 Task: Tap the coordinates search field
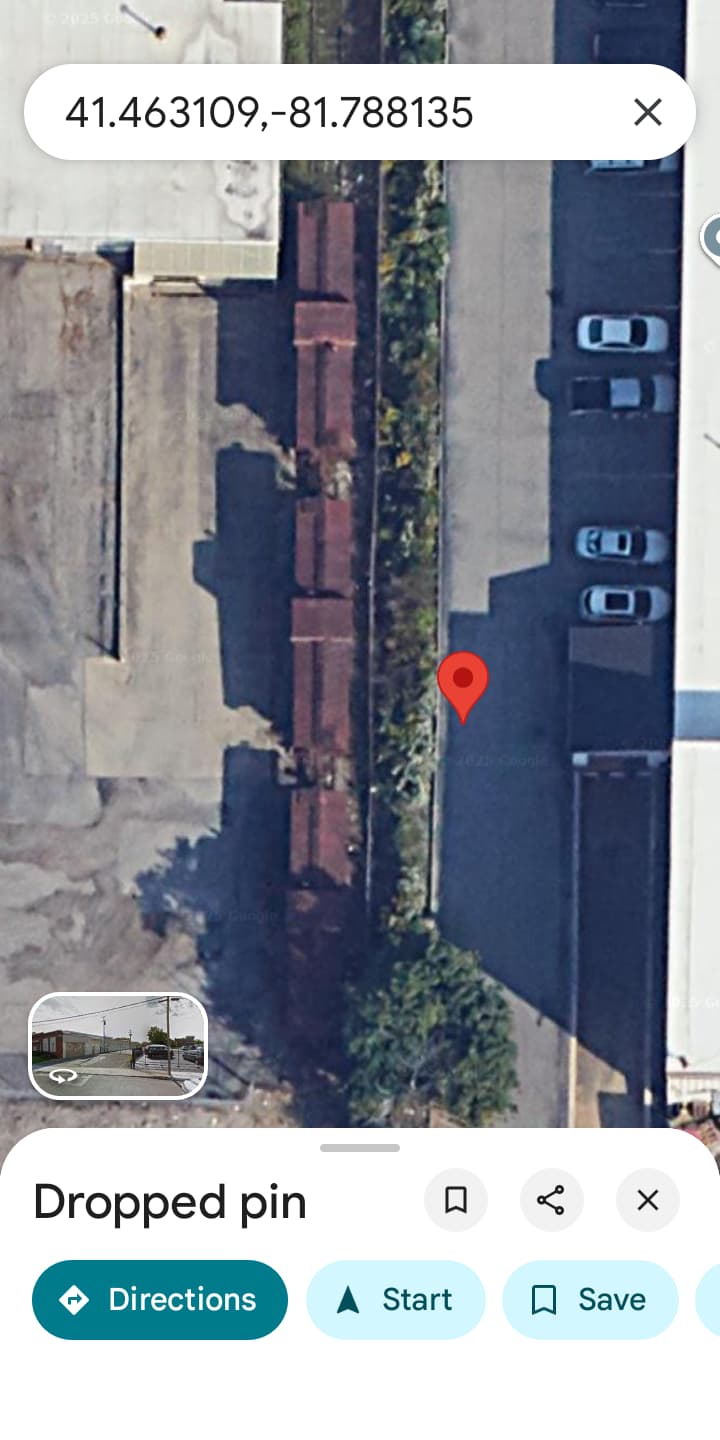pos(300,112)
